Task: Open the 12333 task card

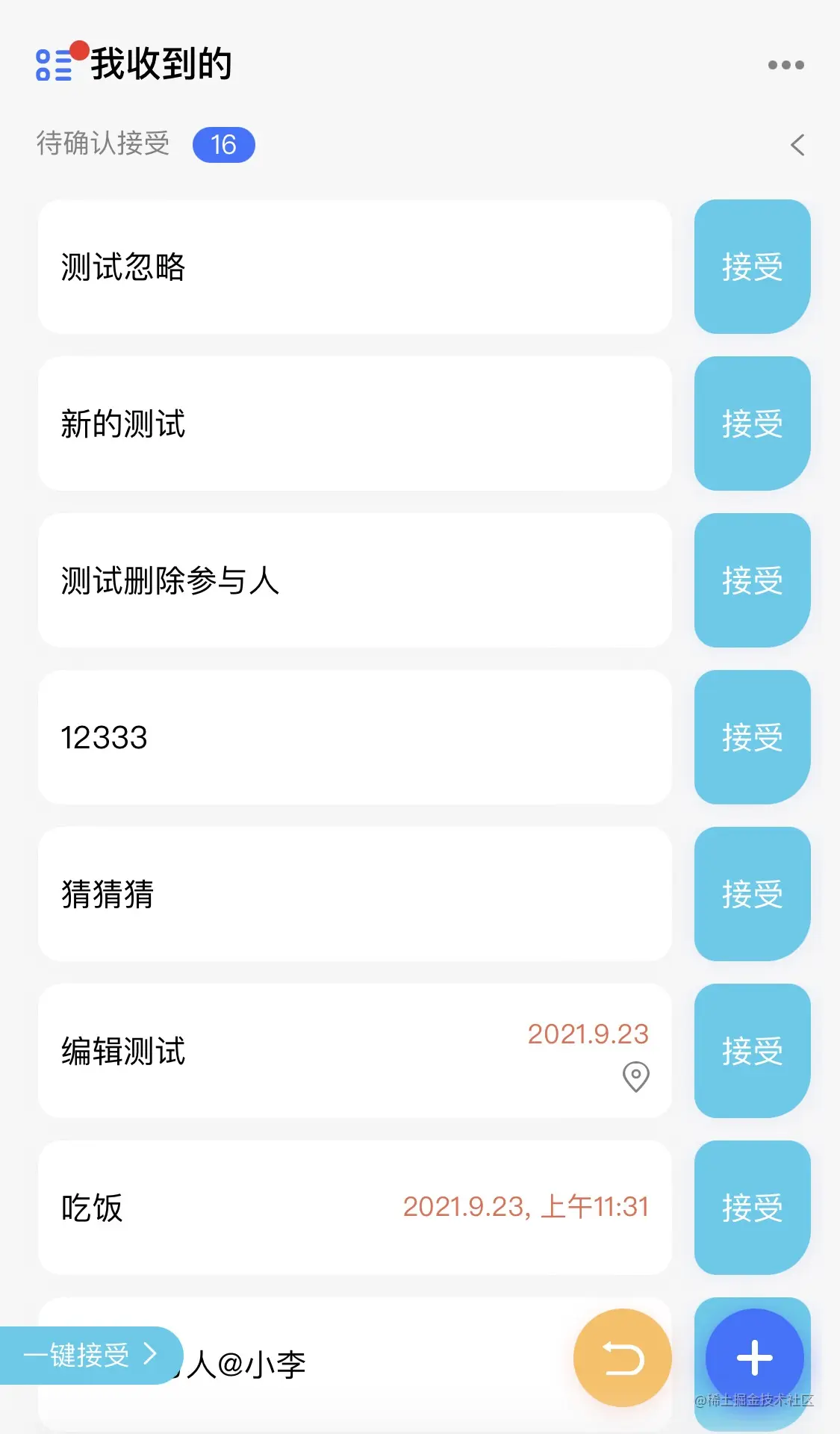Action: [355, 737]
